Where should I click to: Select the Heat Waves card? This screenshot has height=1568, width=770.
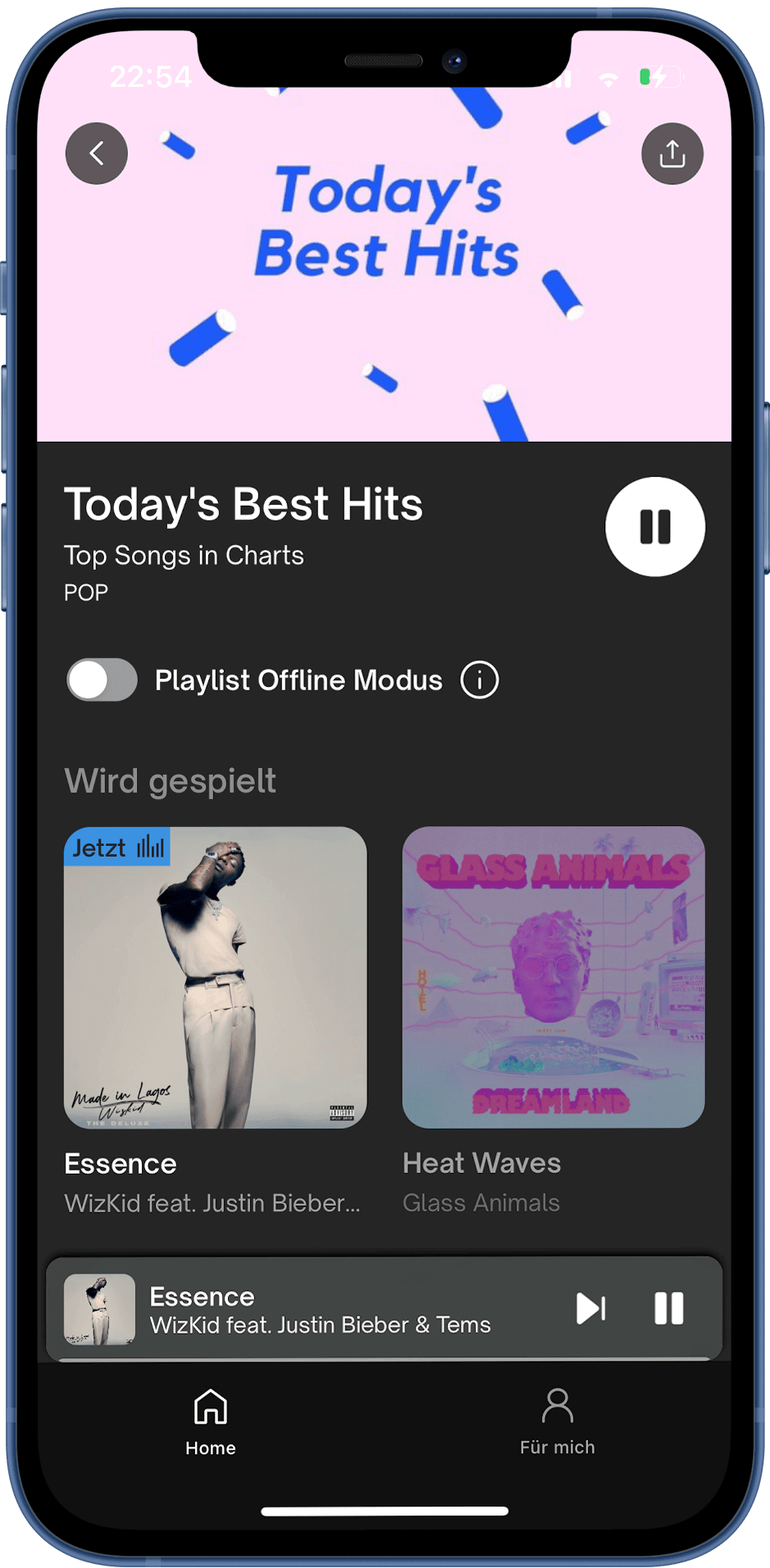click(553, 977)
